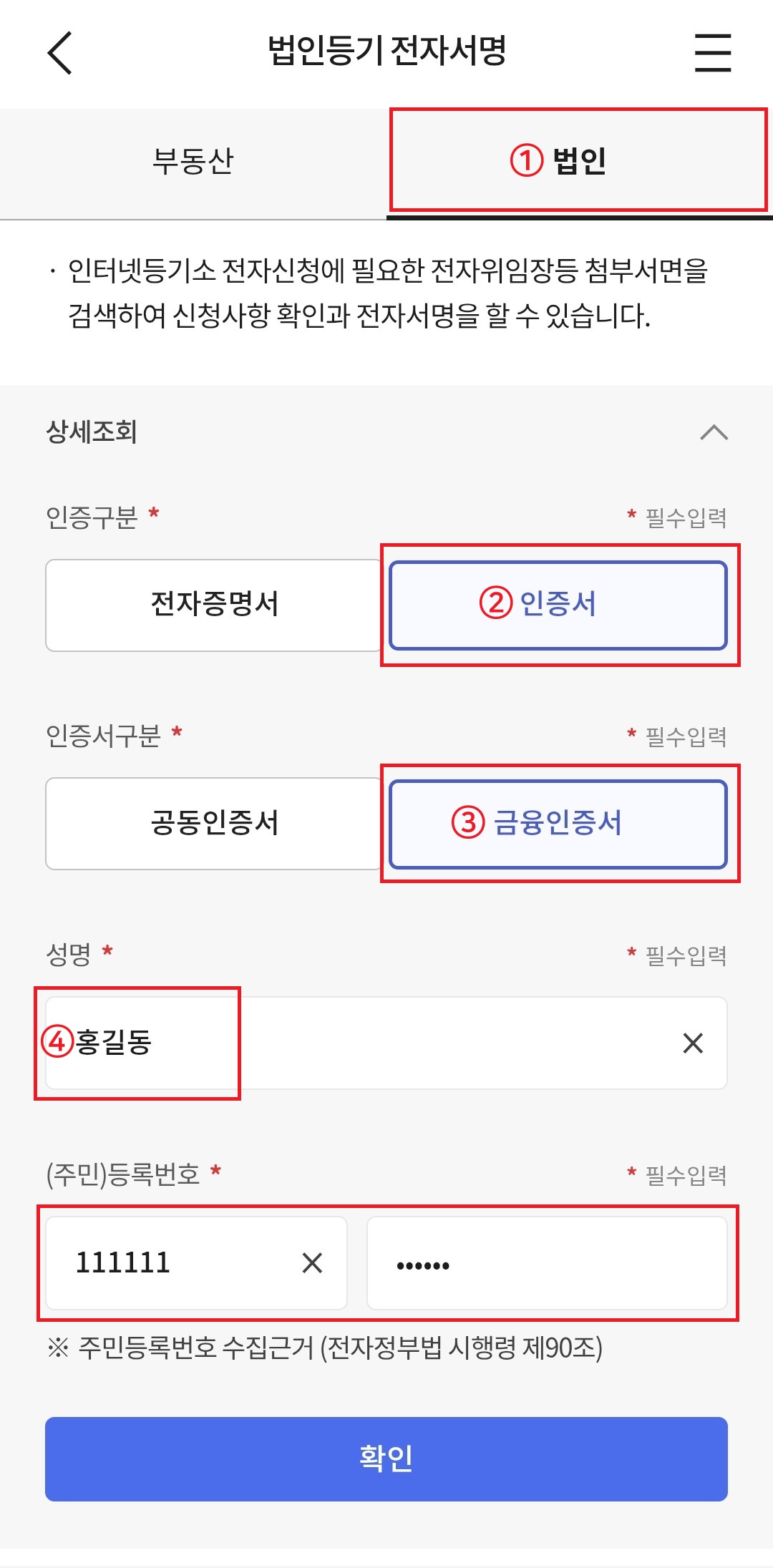The width and height of the screenshot is (773, 1568).
Task: Select the 법인 tab
Action: tap(580, 162)
